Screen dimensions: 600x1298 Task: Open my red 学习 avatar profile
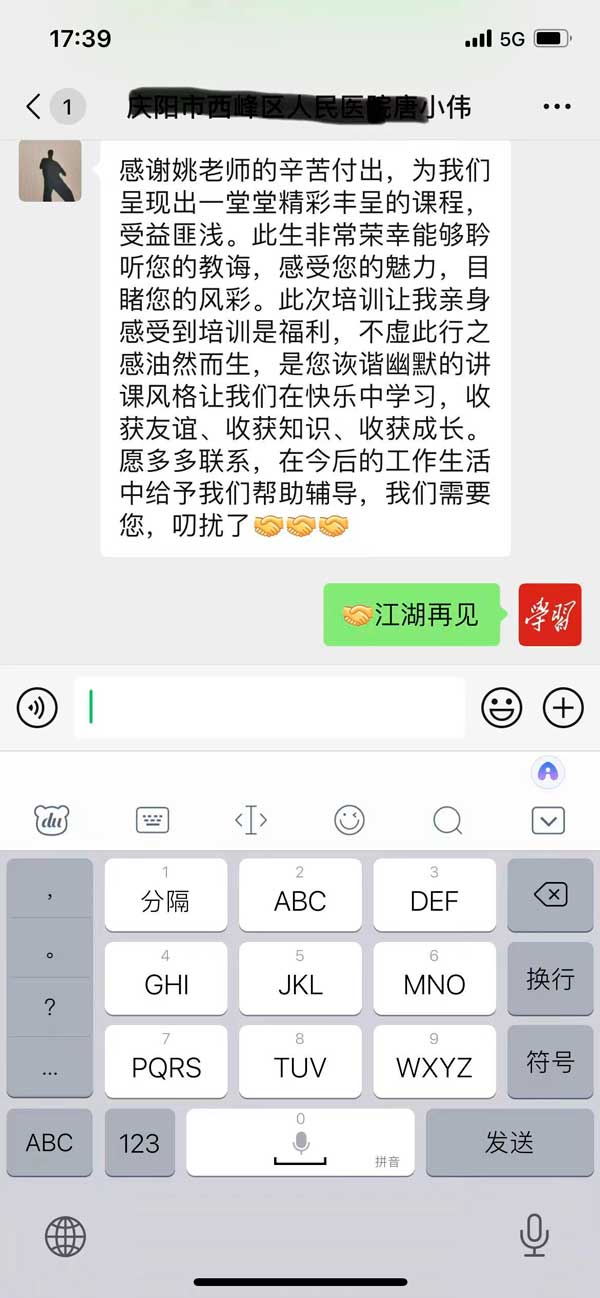pos(550,614)
